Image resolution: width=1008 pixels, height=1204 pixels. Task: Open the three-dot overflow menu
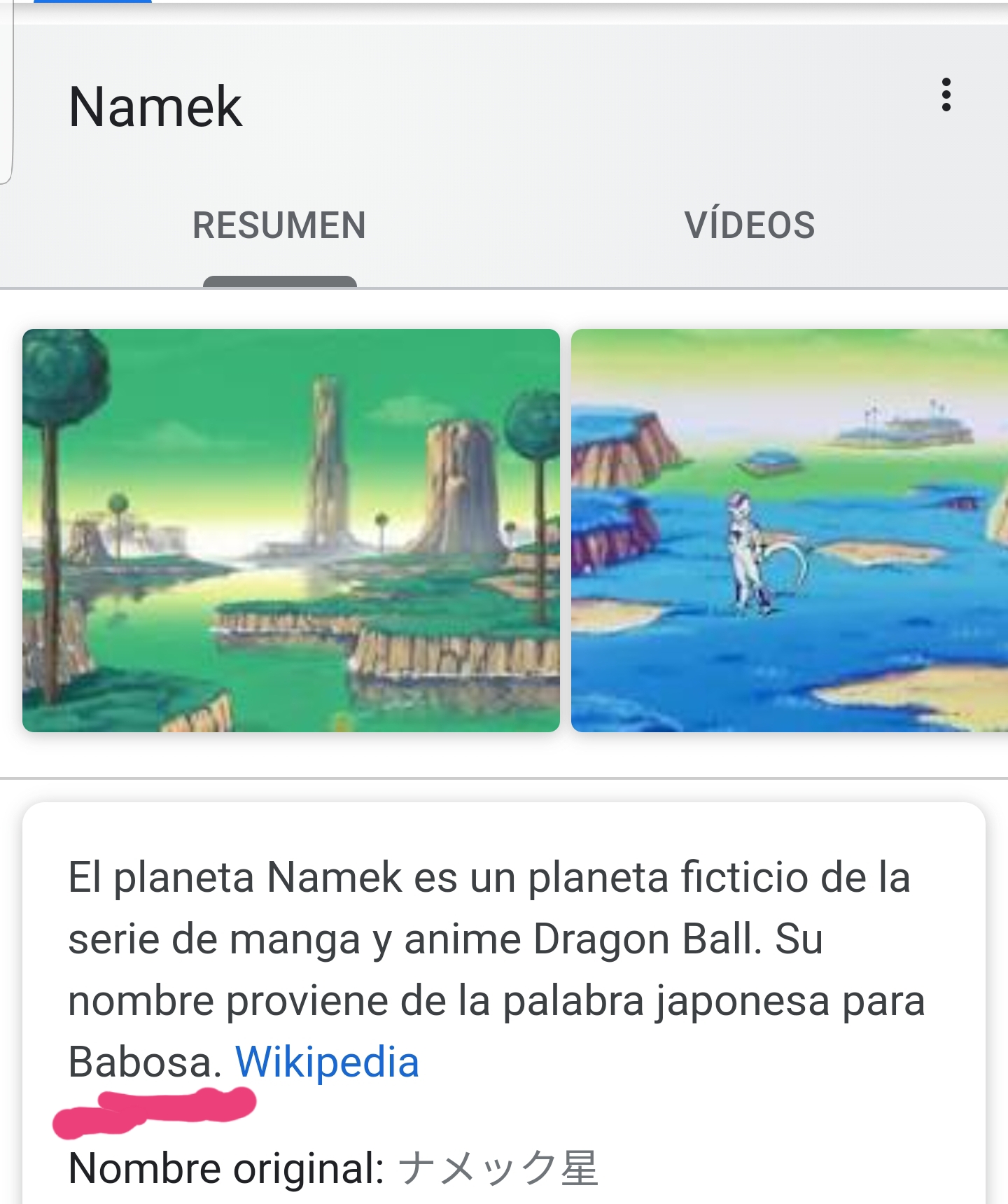tap(946, 94)
